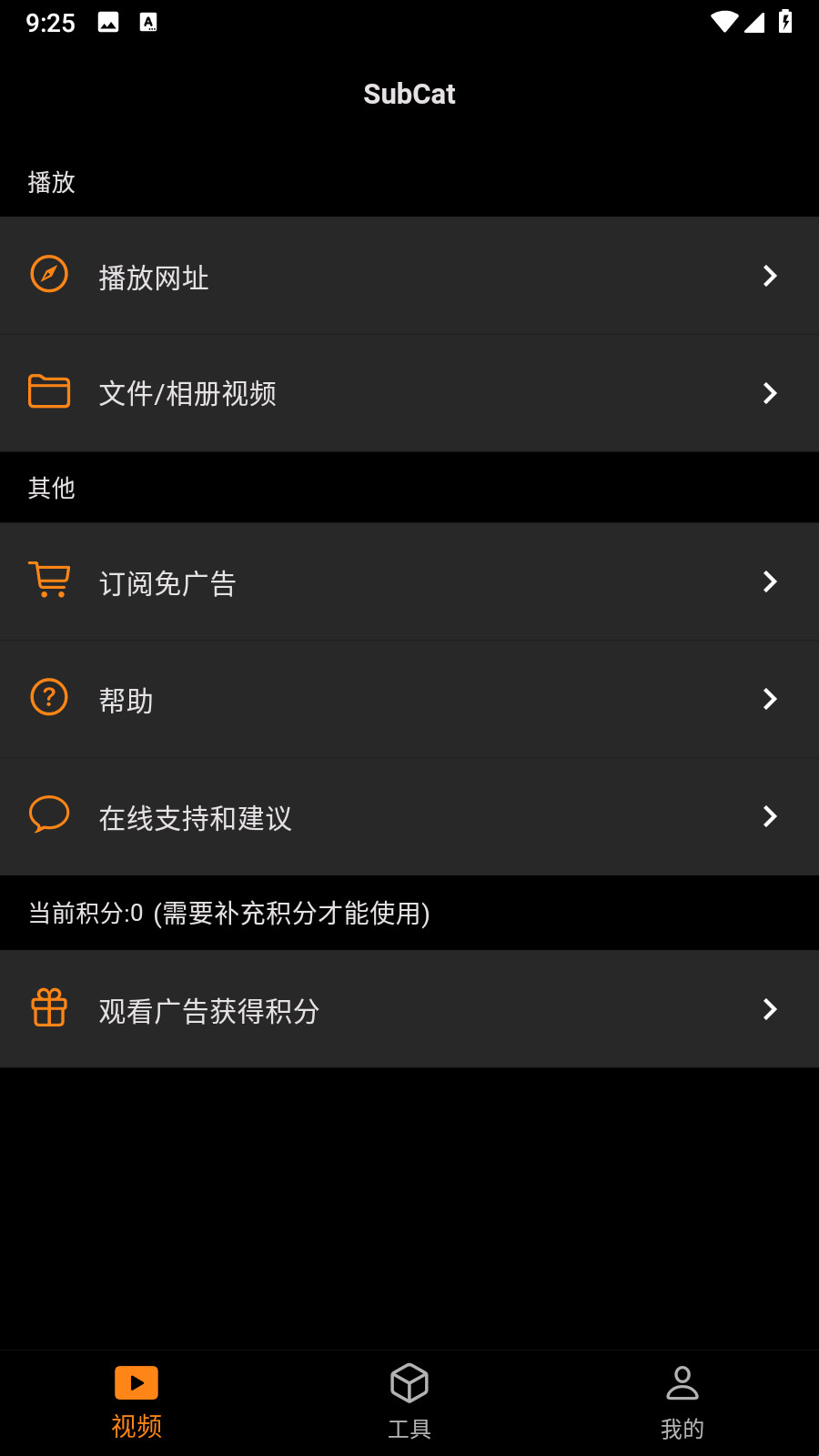Open 在线支持和建议

(x=409, y=817)
